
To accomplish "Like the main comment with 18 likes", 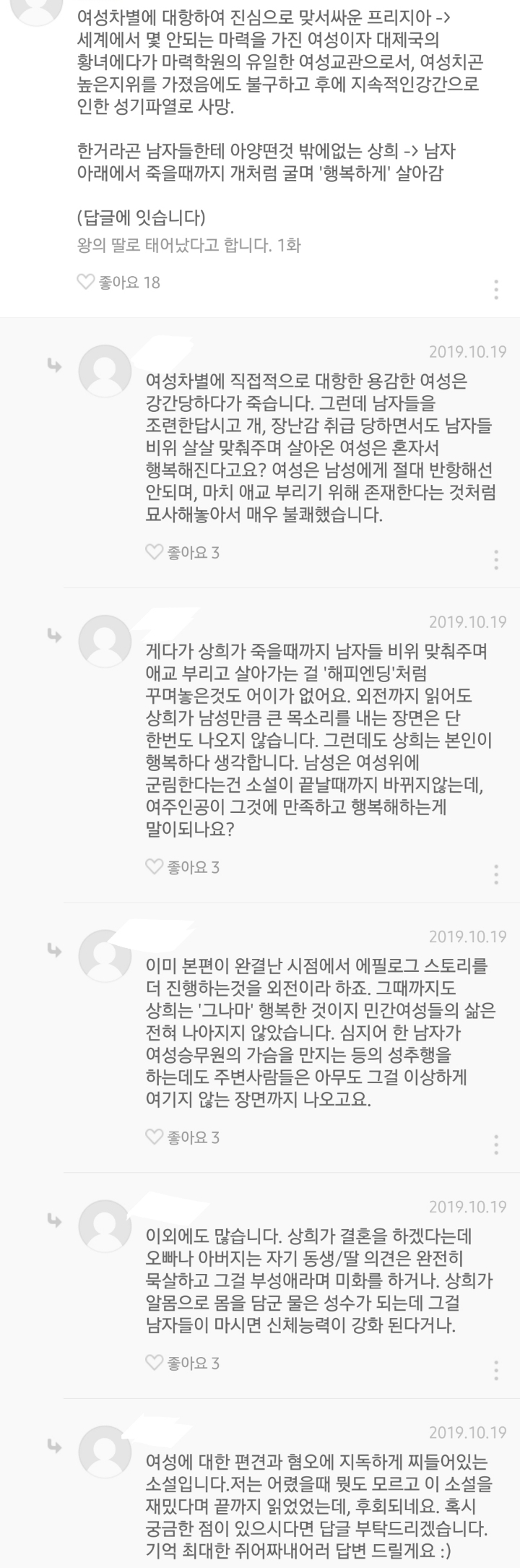I will coord(118,282).
